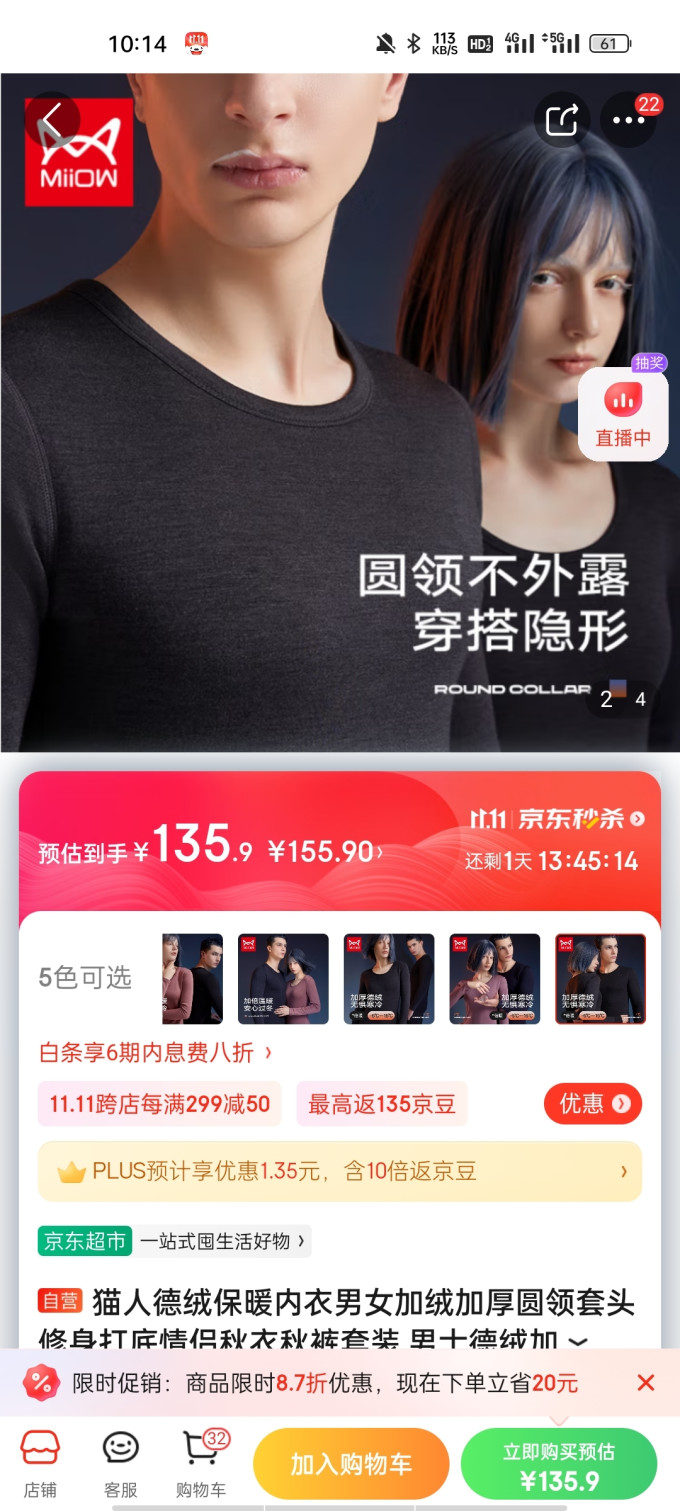
Task: Contact 客服 customer service
Action: 121,1463
